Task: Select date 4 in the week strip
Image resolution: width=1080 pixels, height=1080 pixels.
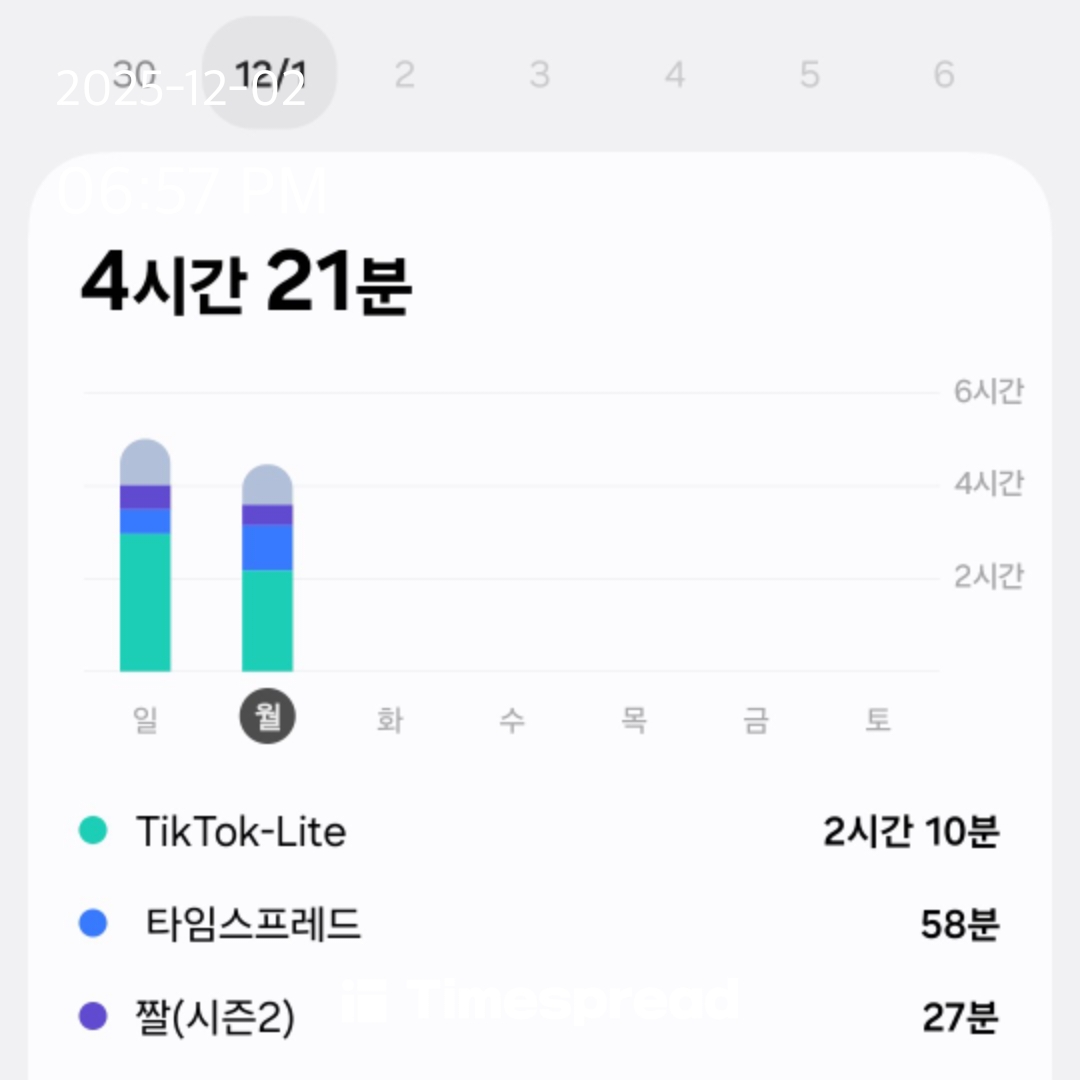Action: 675,74
